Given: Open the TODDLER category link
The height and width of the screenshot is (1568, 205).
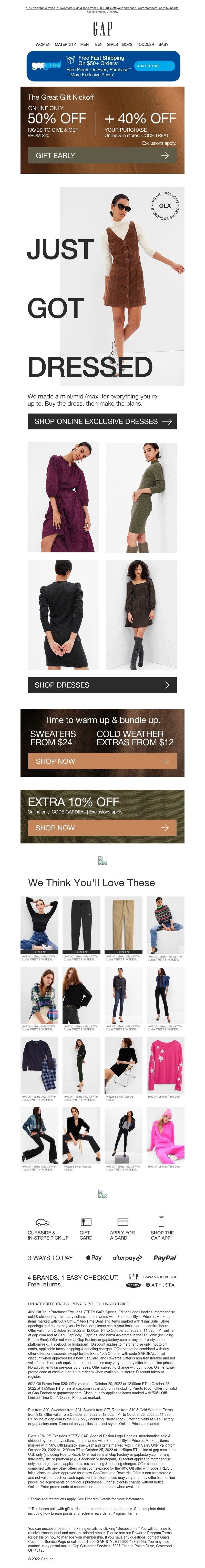Looking at the screenshot, I should [145, 44].
